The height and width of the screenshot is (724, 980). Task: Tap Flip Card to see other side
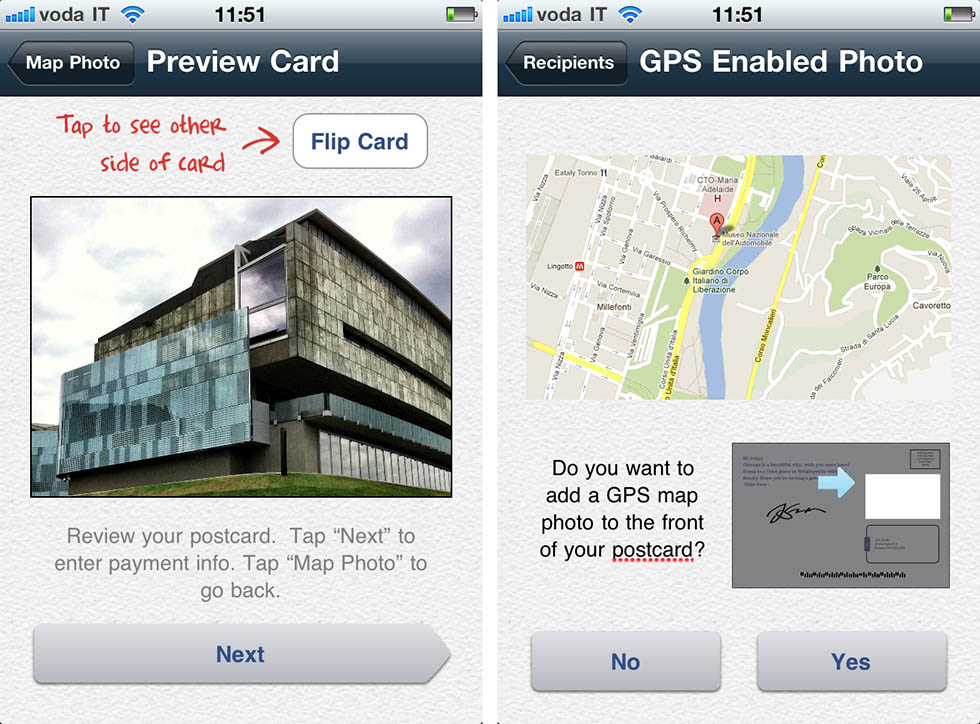click(359, 142)
